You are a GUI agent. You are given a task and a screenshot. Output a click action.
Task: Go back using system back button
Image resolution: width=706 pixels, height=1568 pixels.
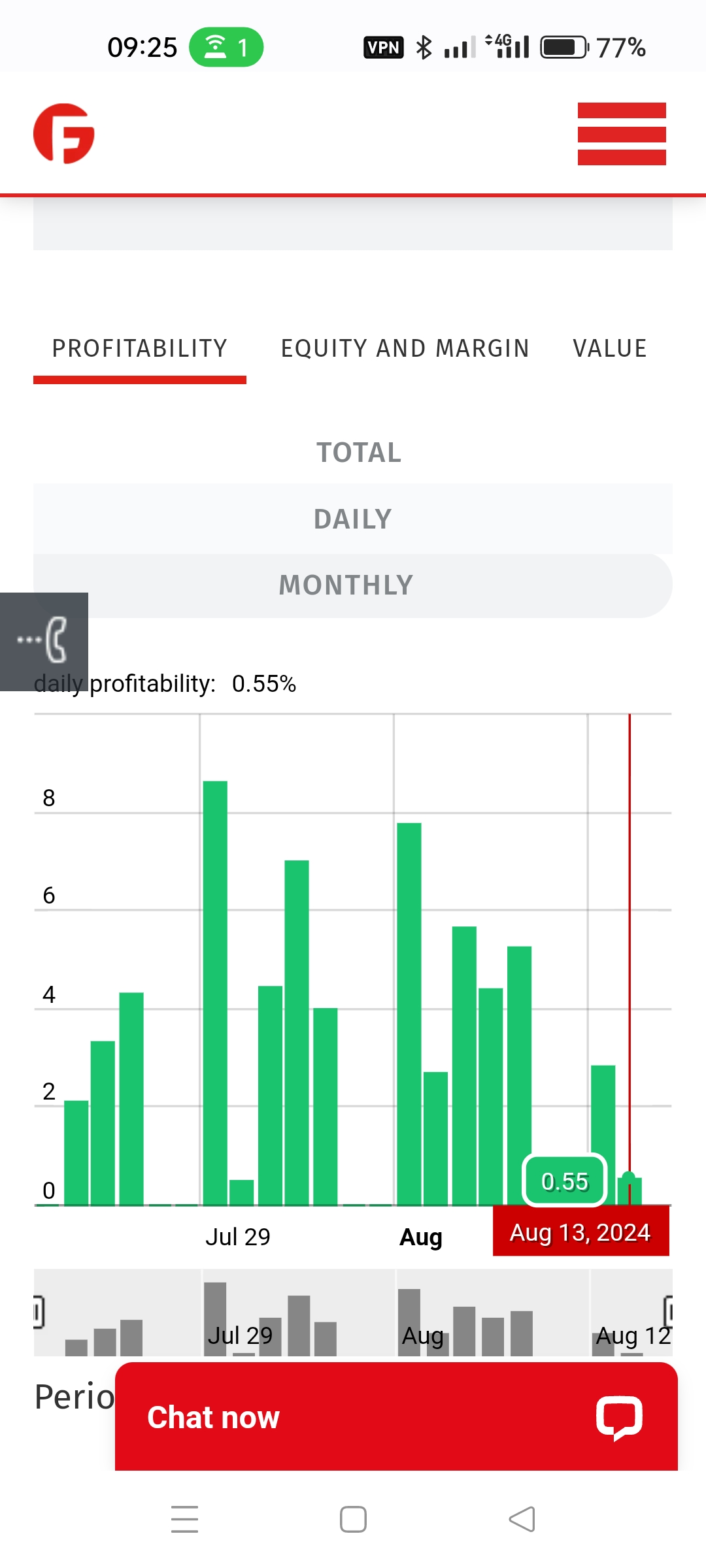[x=522, y=1519]
